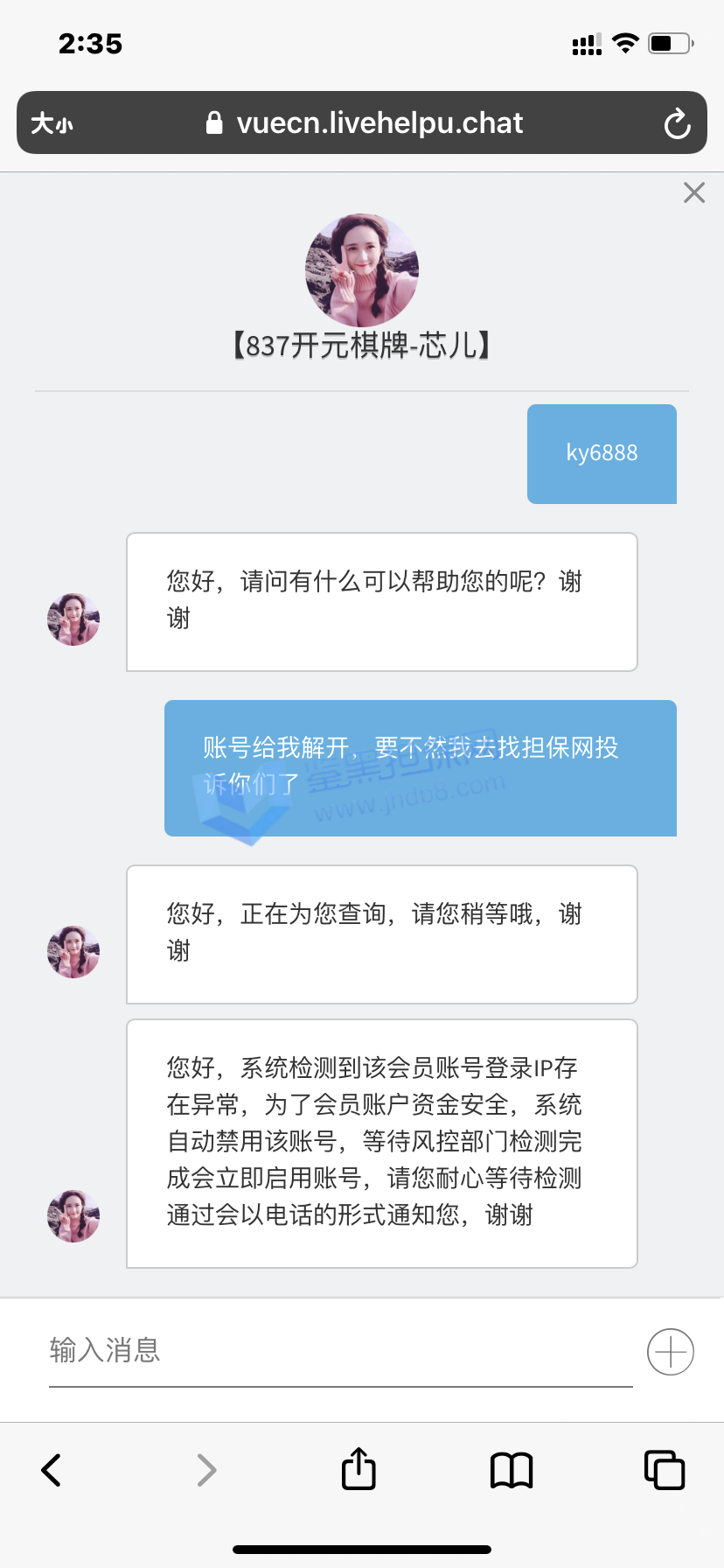
Task: Show open browser tabs
Action: click(665, 1470)
